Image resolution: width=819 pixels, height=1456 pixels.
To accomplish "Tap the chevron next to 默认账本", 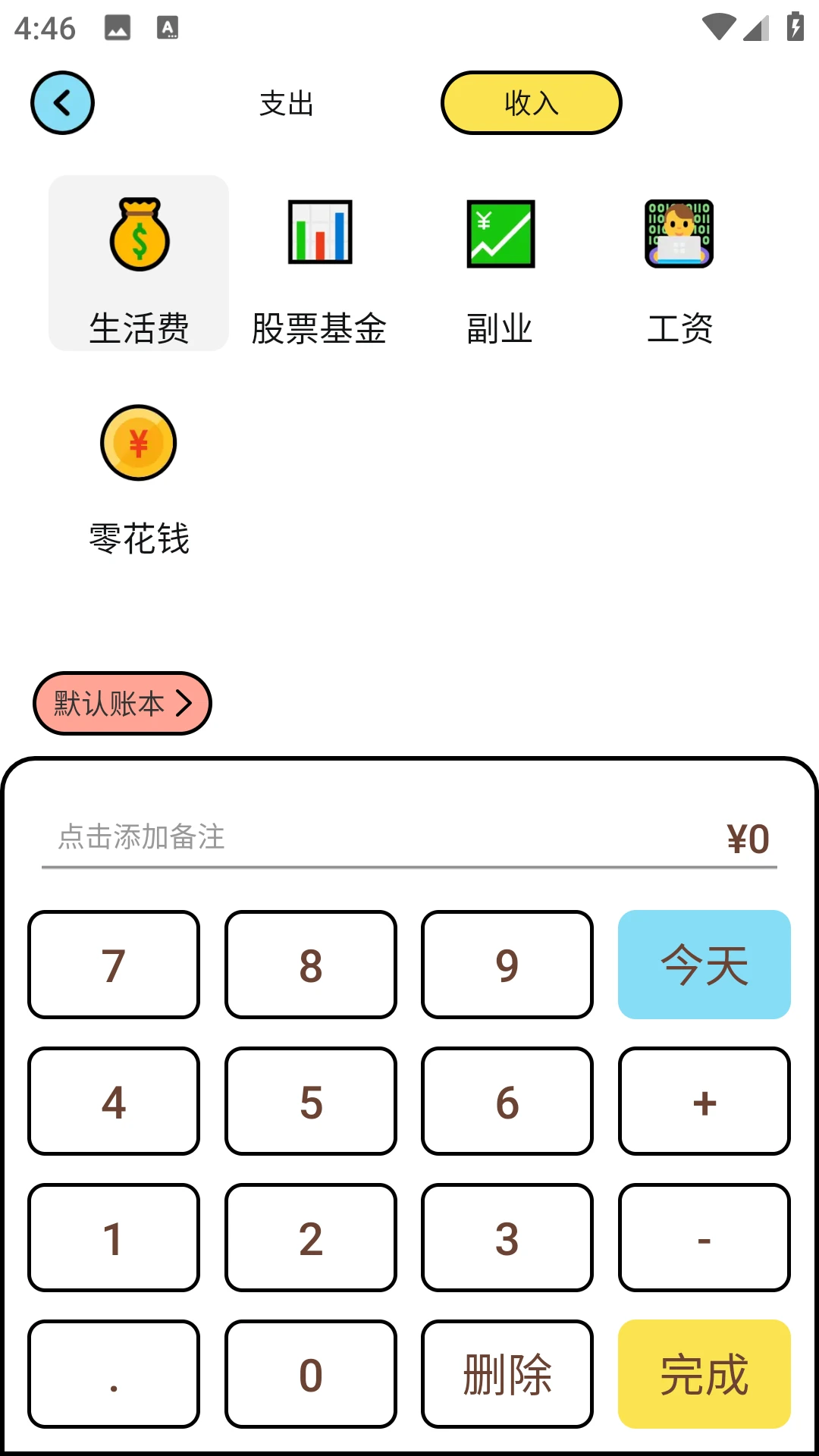I will 184,703.
